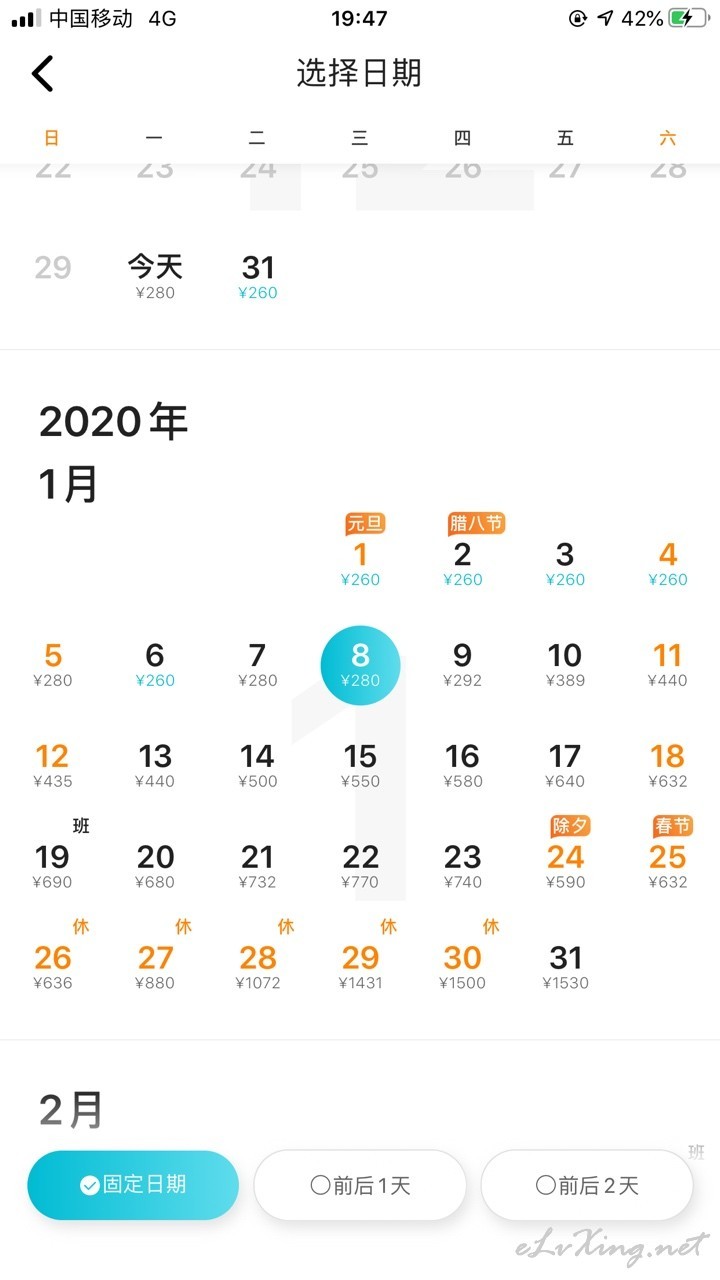Pick January 10 priced ¥389
Screen dimensions: 720x1280
(565, 665)
